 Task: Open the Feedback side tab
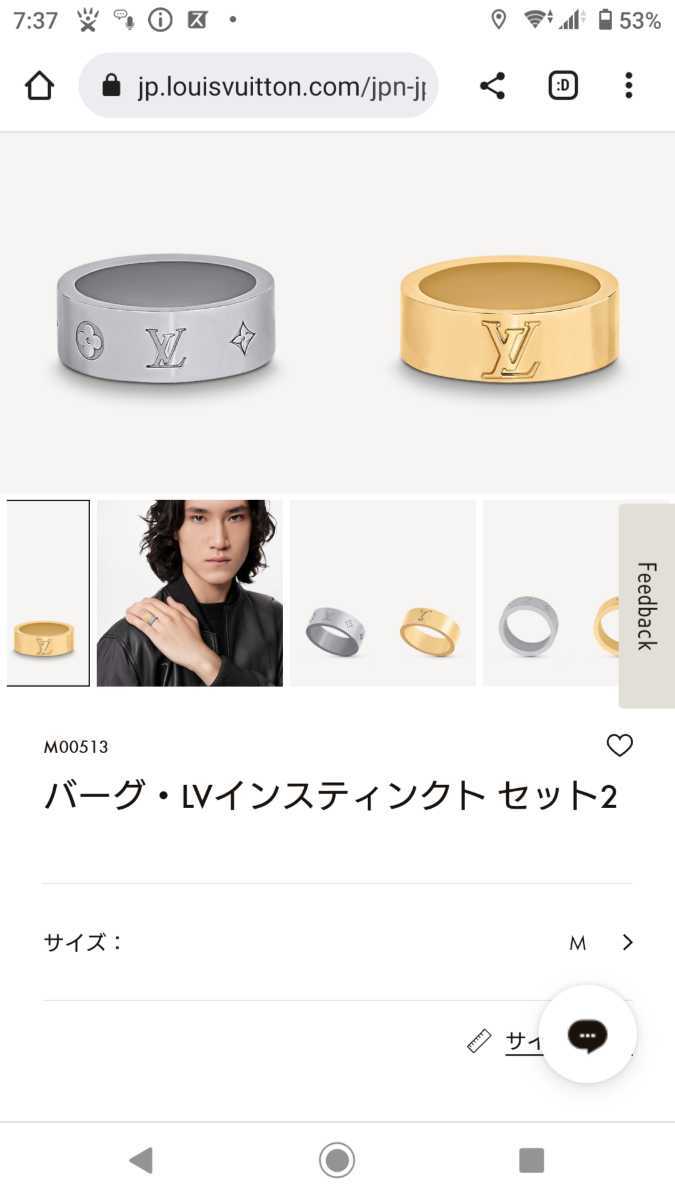click(x=647, y=606)
